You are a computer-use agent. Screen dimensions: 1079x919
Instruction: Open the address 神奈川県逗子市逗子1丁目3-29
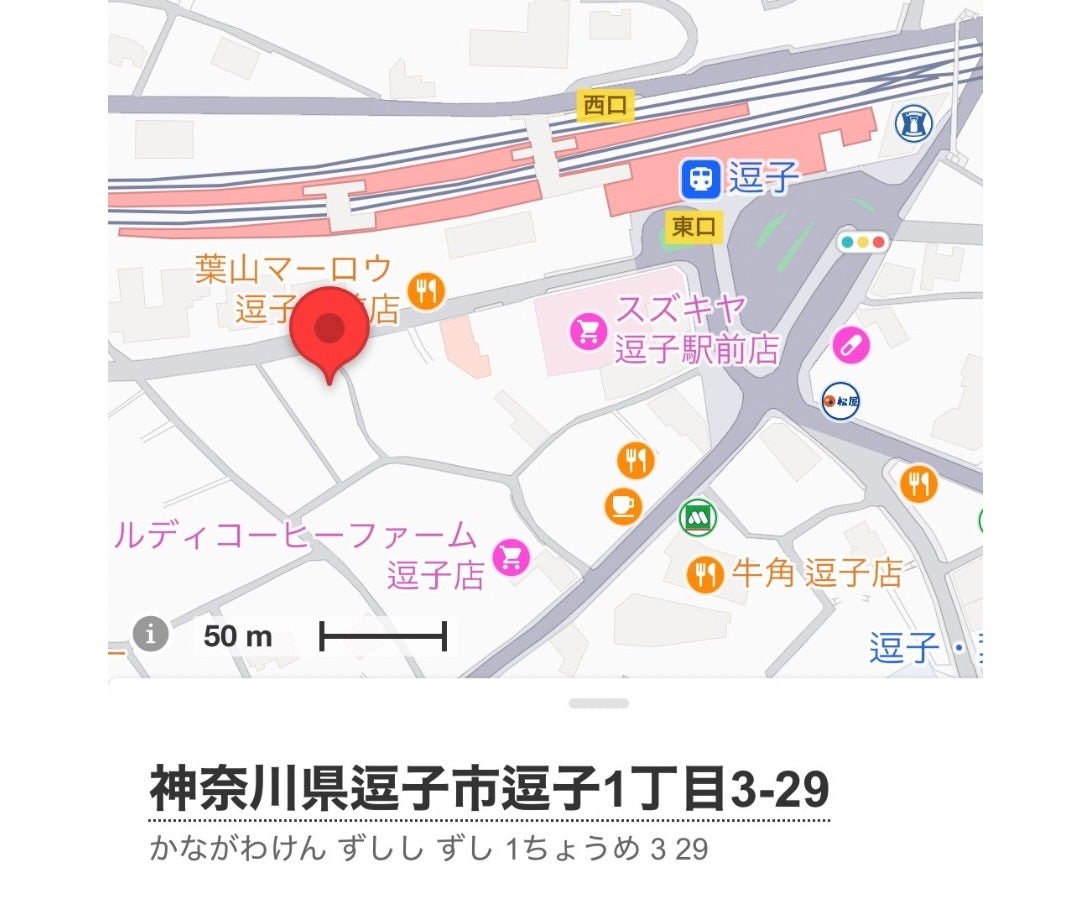click(x=490, y=790)
